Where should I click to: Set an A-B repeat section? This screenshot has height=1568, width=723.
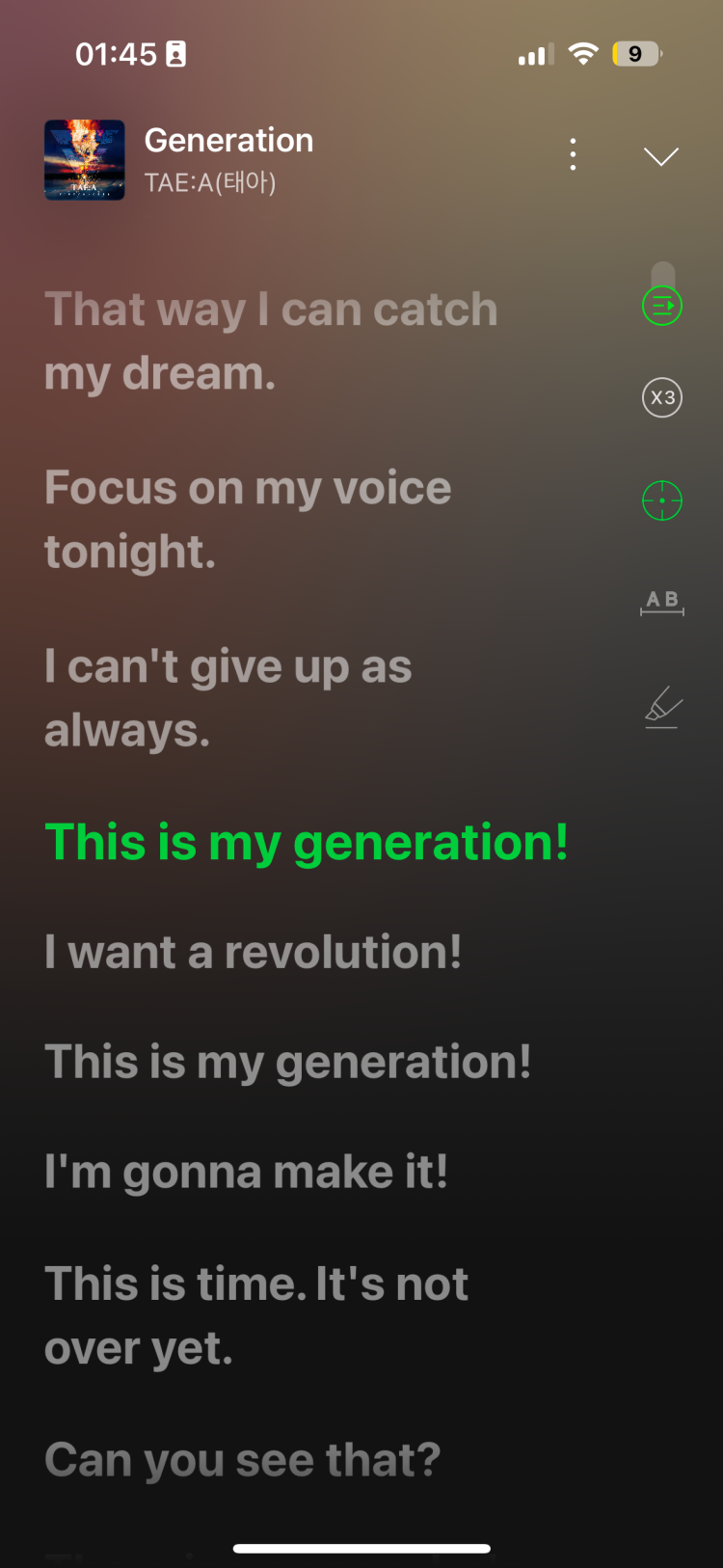point(662,603)
